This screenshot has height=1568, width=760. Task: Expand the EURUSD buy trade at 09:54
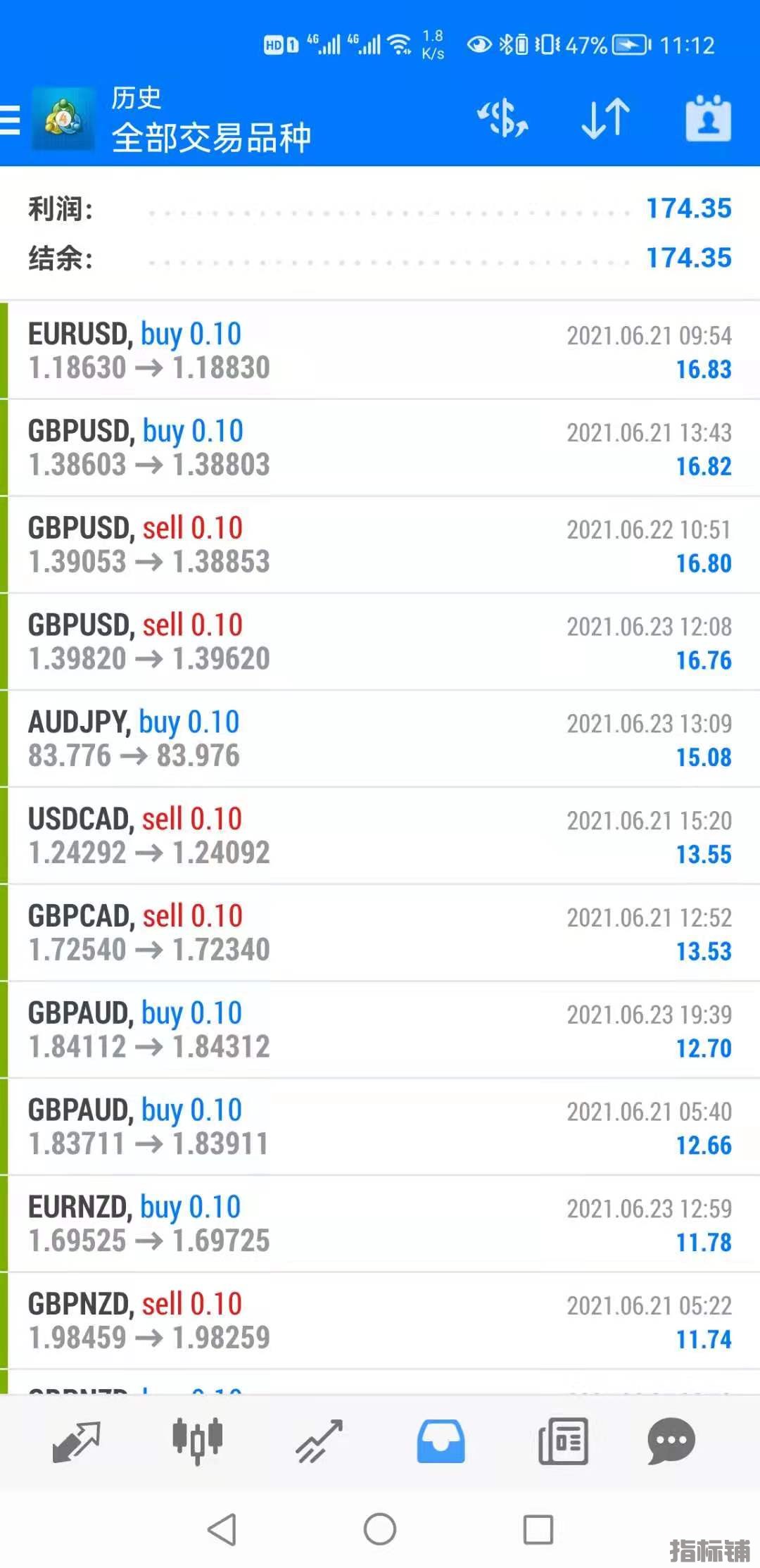[380, 351]
